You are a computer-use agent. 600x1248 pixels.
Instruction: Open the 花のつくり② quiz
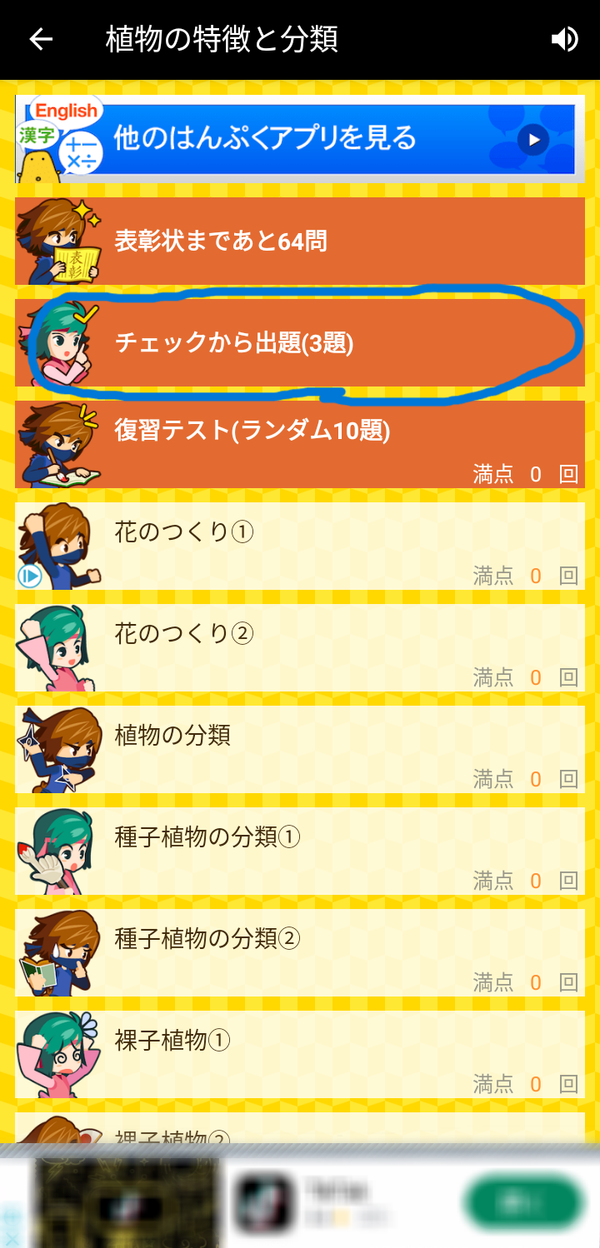tap(300, 648)
